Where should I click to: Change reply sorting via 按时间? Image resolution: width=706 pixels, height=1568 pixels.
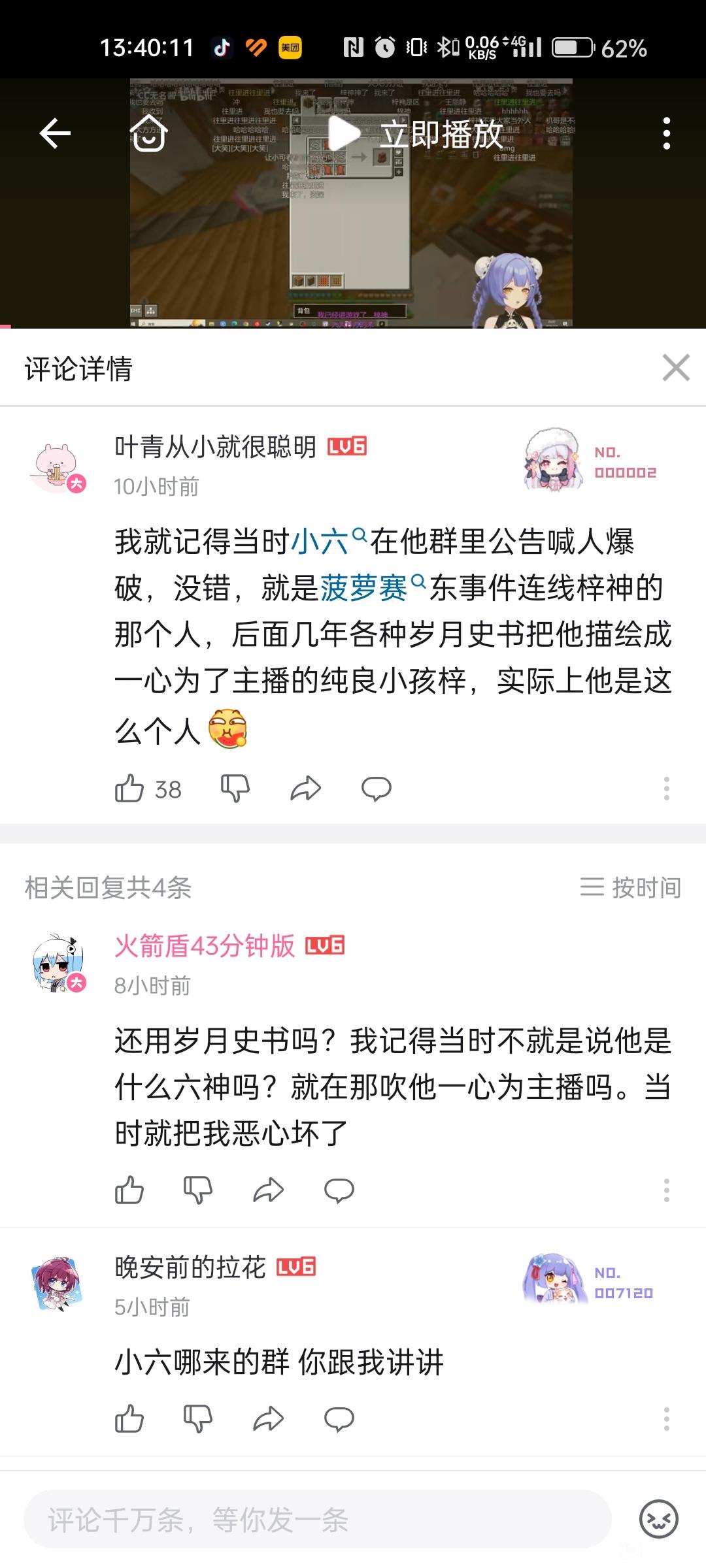click(630, 887)
